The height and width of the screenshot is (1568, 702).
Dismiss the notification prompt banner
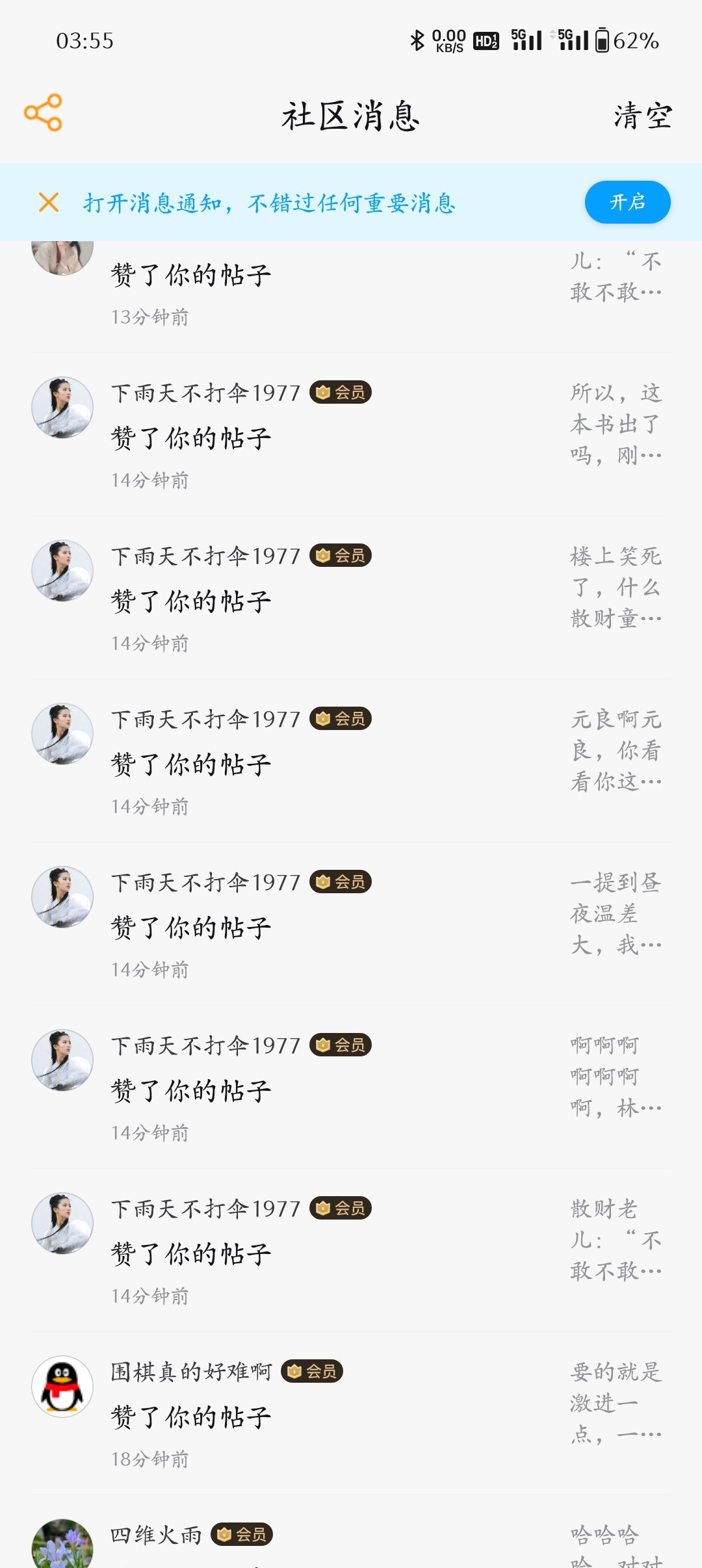49,202
